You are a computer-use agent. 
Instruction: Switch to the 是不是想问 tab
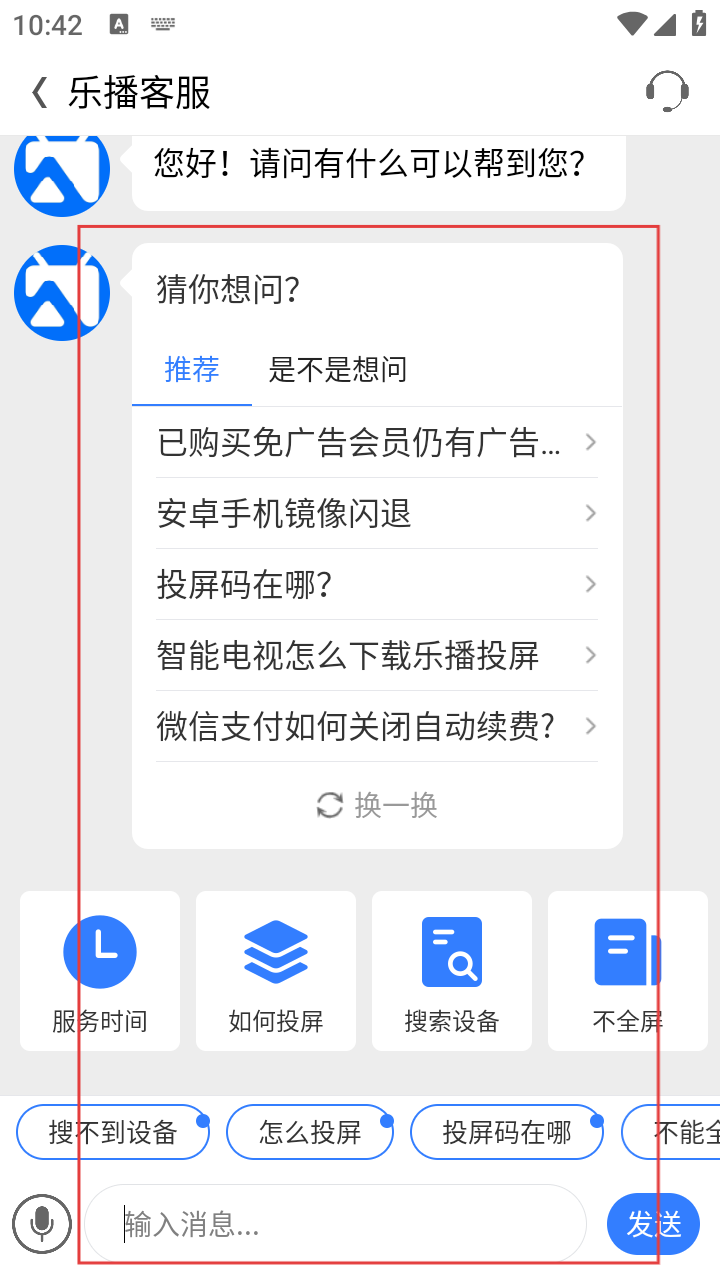click(x=338, y=369)
